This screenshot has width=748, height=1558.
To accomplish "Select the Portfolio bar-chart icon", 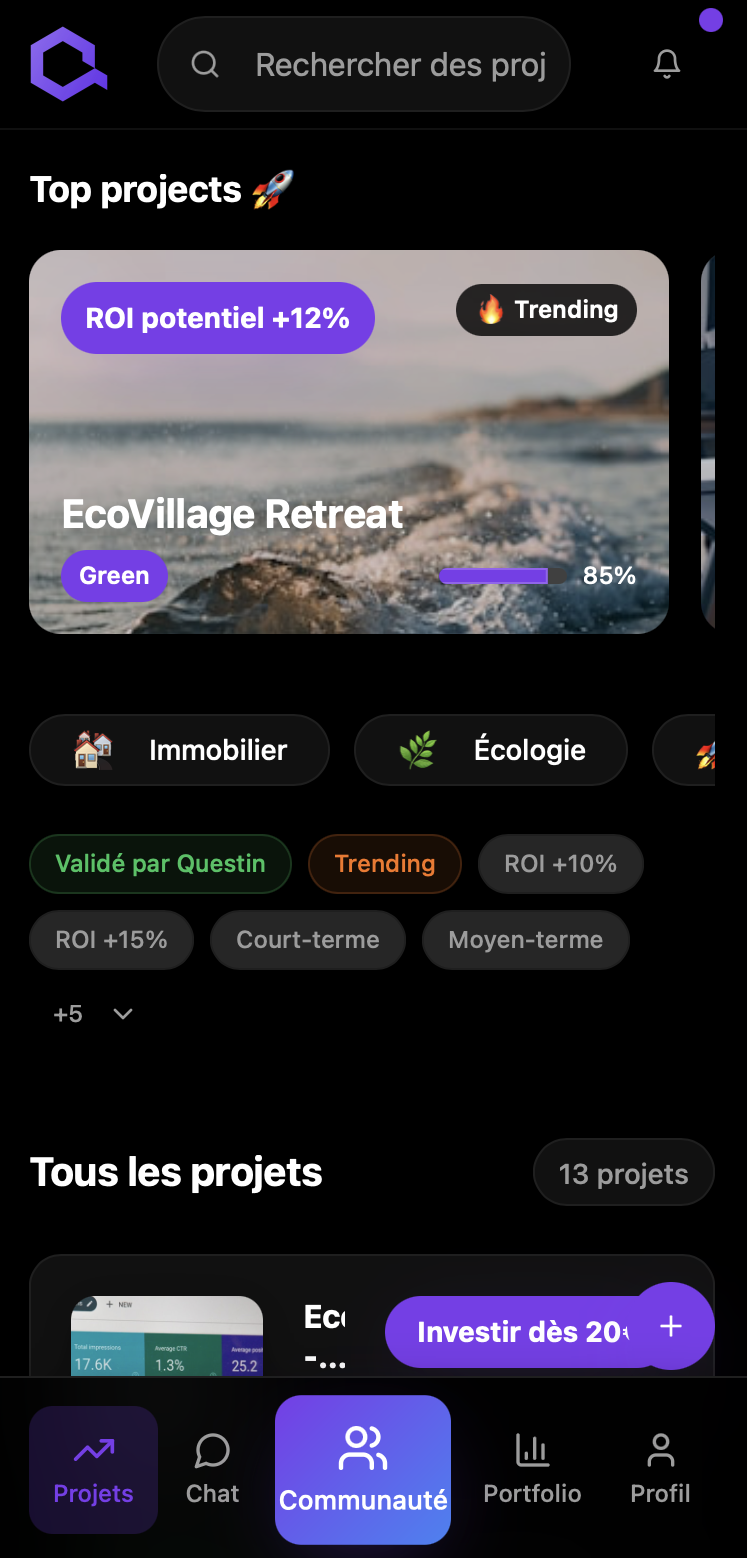I will point(531,1448).
